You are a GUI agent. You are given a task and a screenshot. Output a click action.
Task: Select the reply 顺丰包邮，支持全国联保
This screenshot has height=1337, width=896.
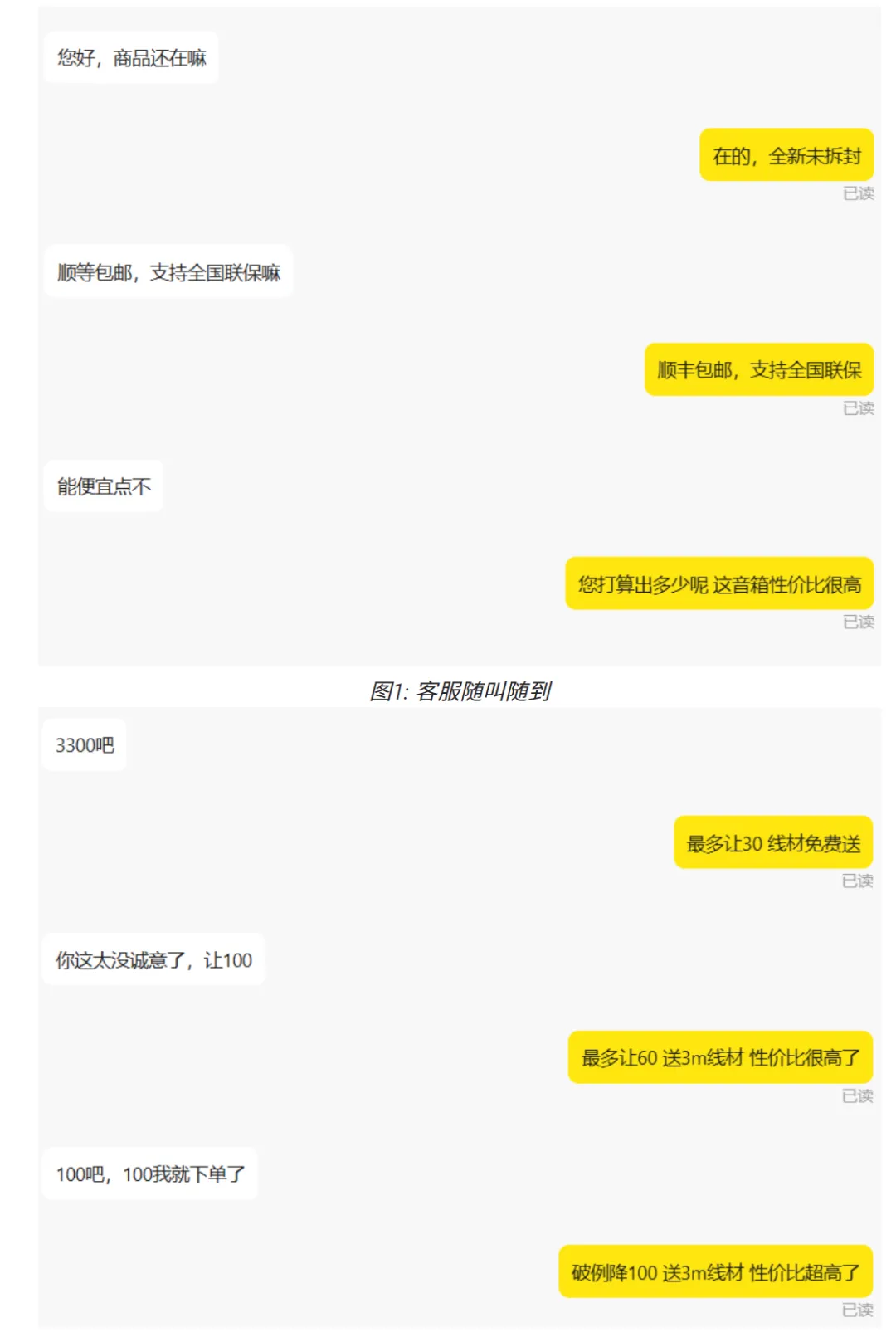click(x=759, y=371)
